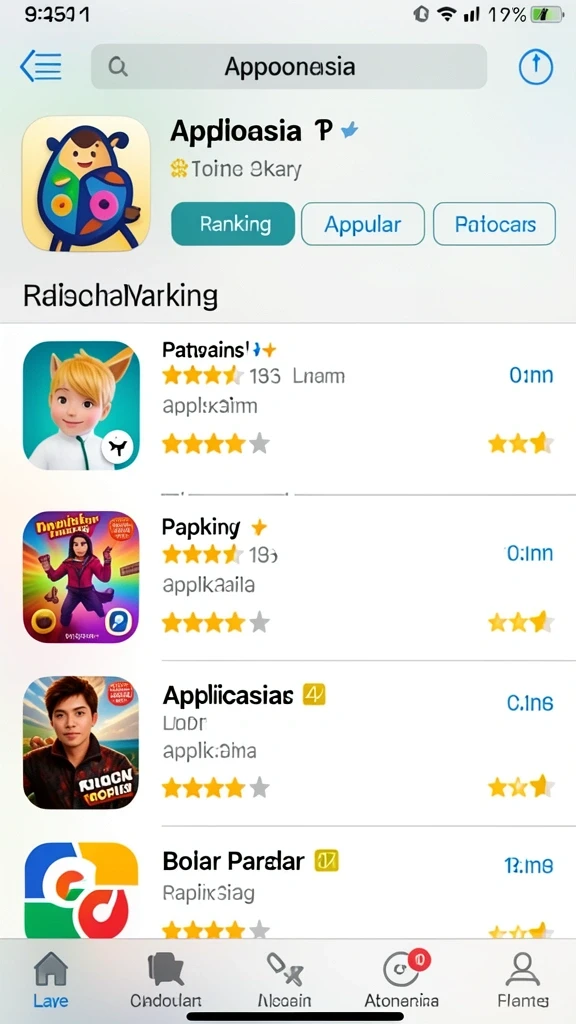Tap the 0:lnn button beside Papking

pyautogui.click(x=530, y=553)
